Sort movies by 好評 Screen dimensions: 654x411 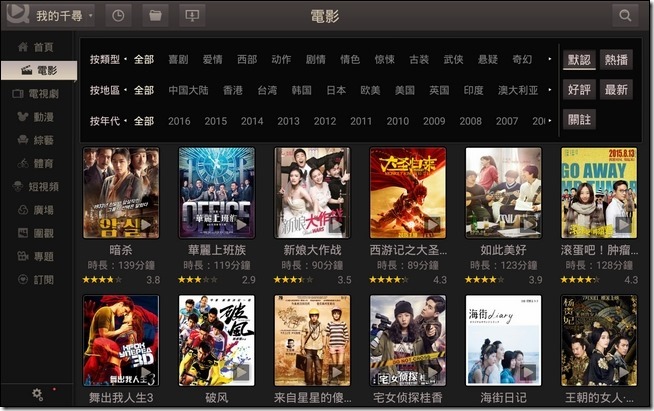point(579,90)
